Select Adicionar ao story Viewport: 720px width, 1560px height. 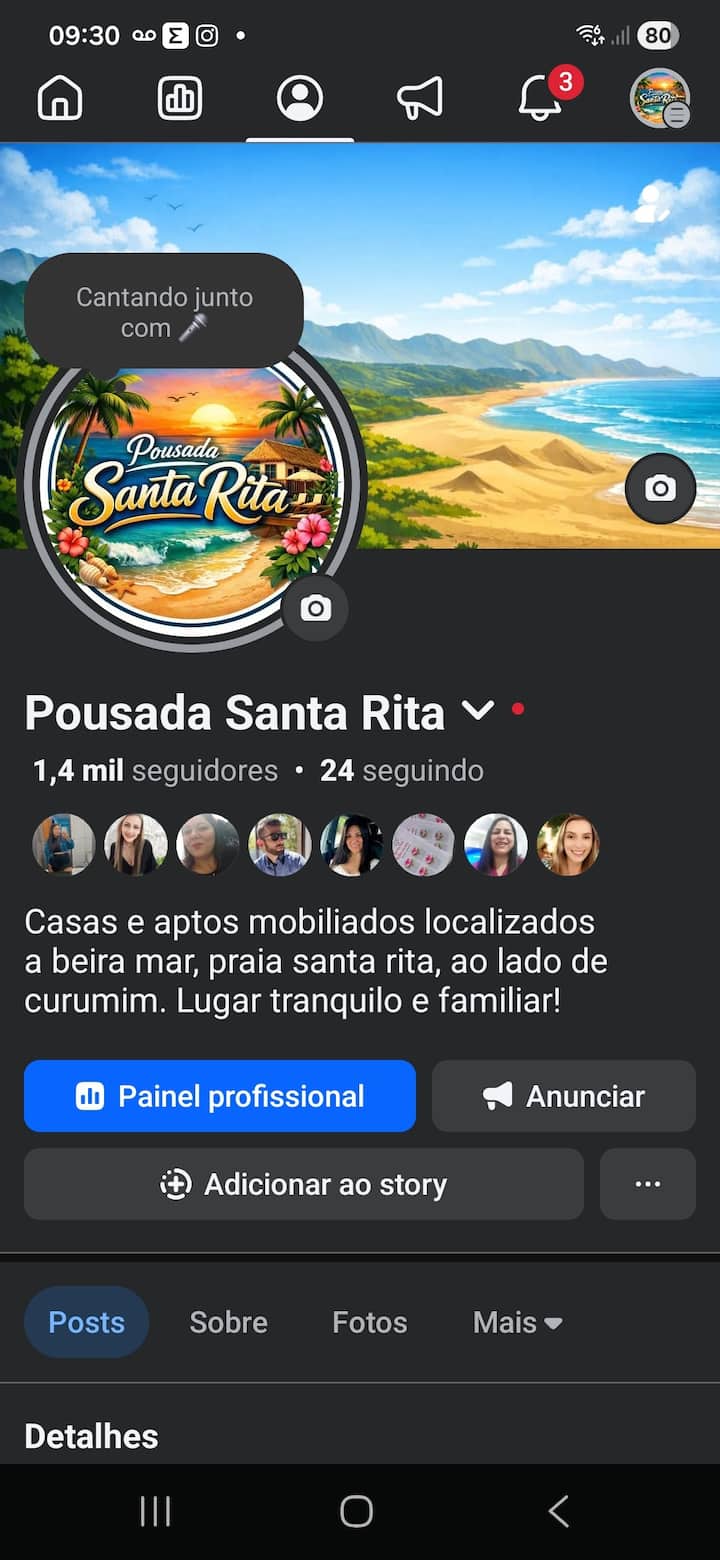(304, 1184)
